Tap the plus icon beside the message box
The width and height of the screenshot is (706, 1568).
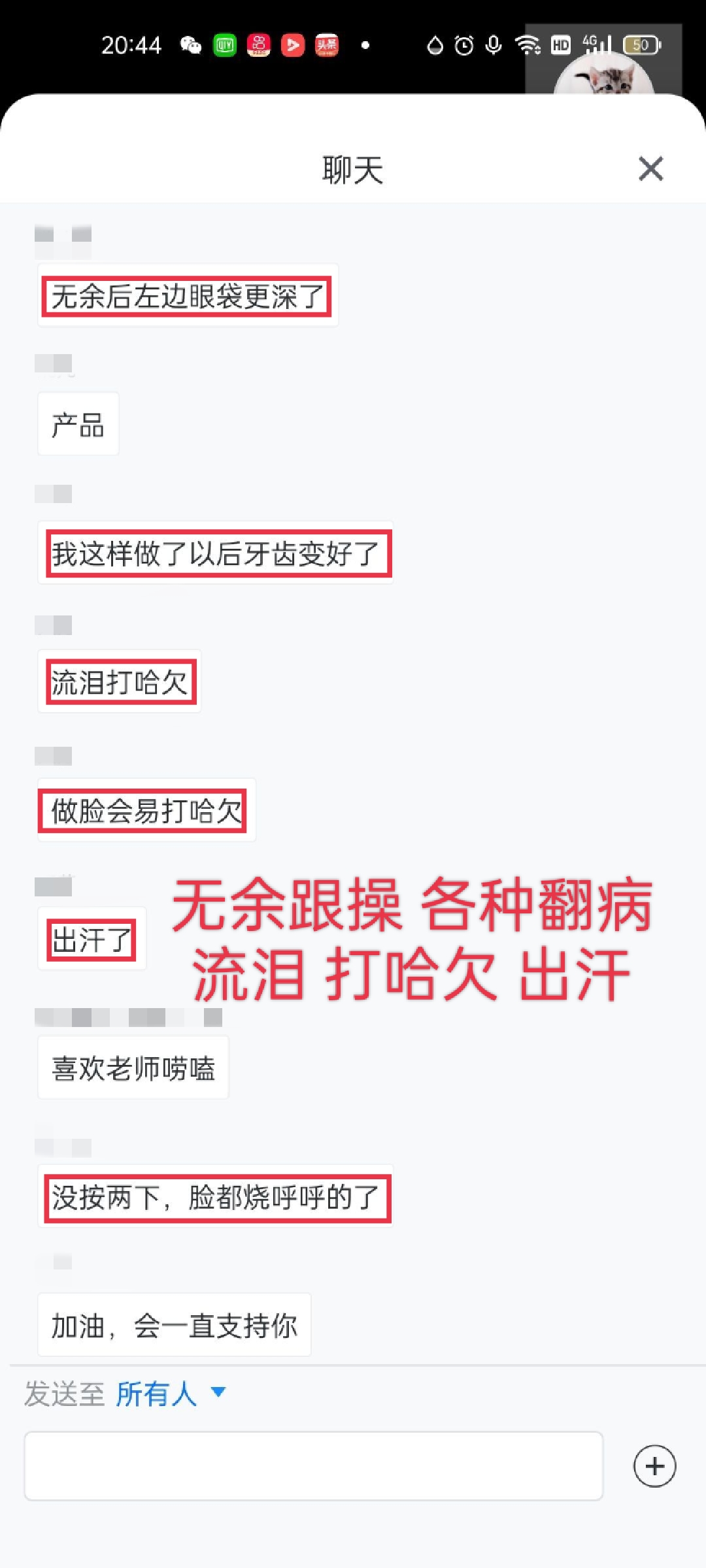[x=654, y=1465]
